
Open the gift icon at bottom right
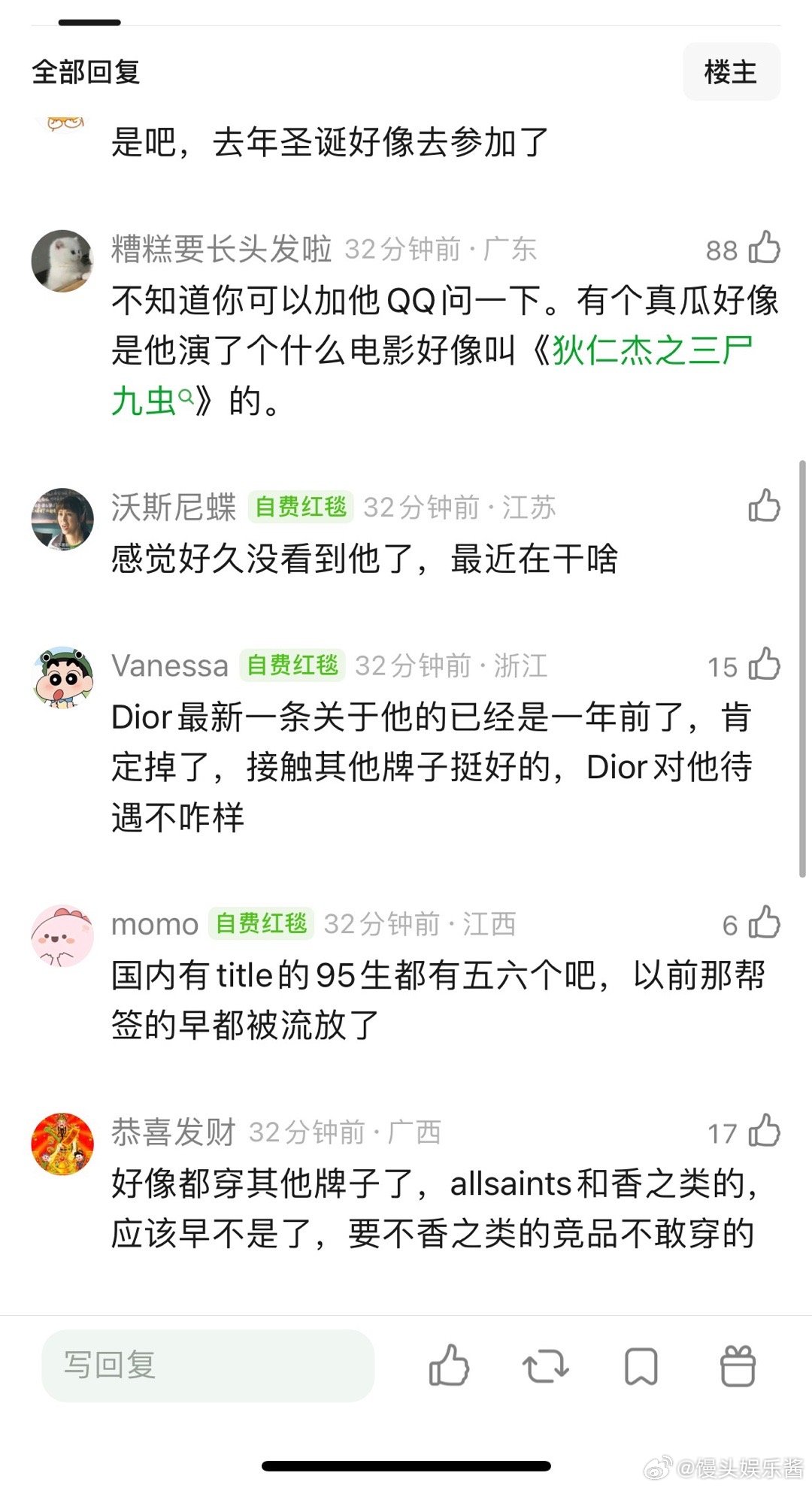pyautogui.click(x=735, y=1367)
